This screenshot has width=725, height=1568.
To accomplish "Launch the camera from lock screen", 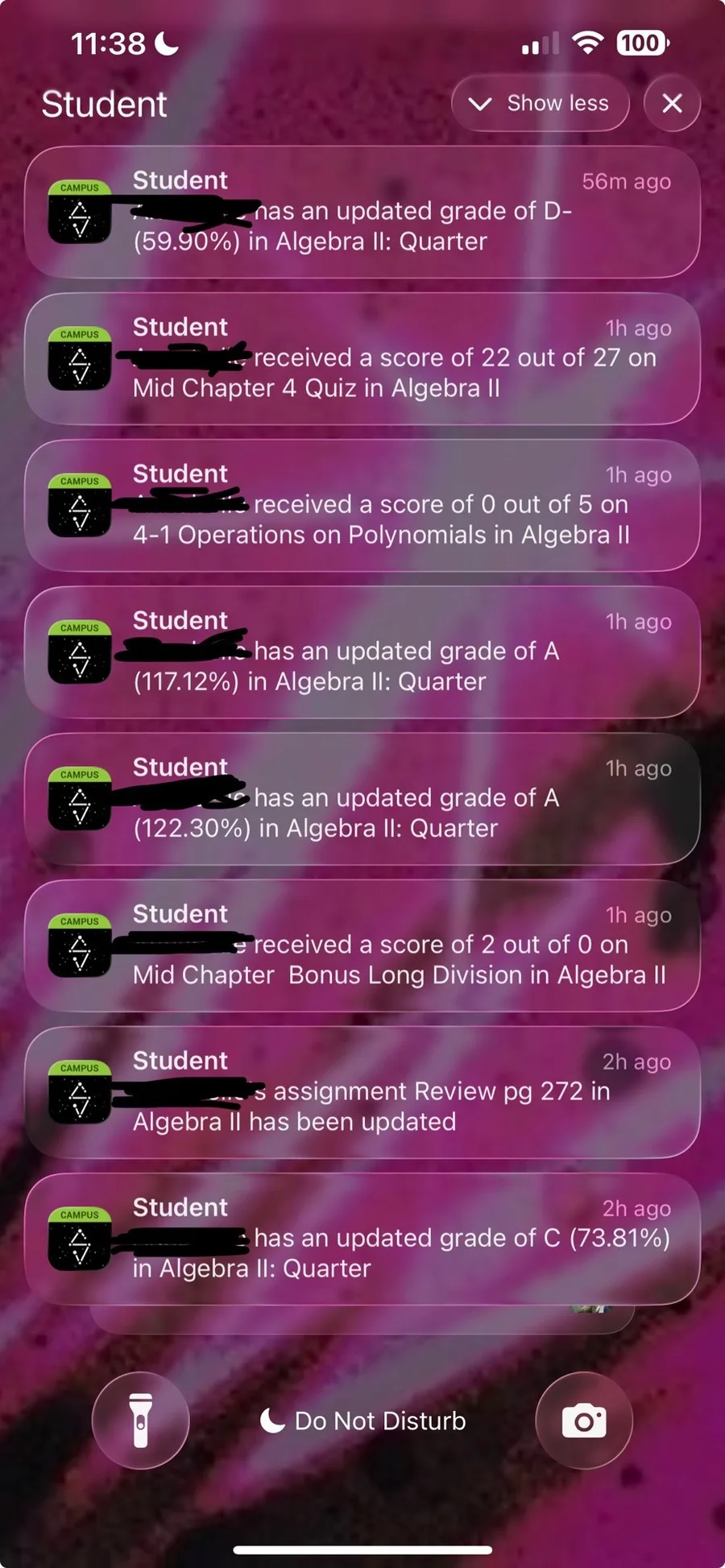I will tap(584, 1421).
